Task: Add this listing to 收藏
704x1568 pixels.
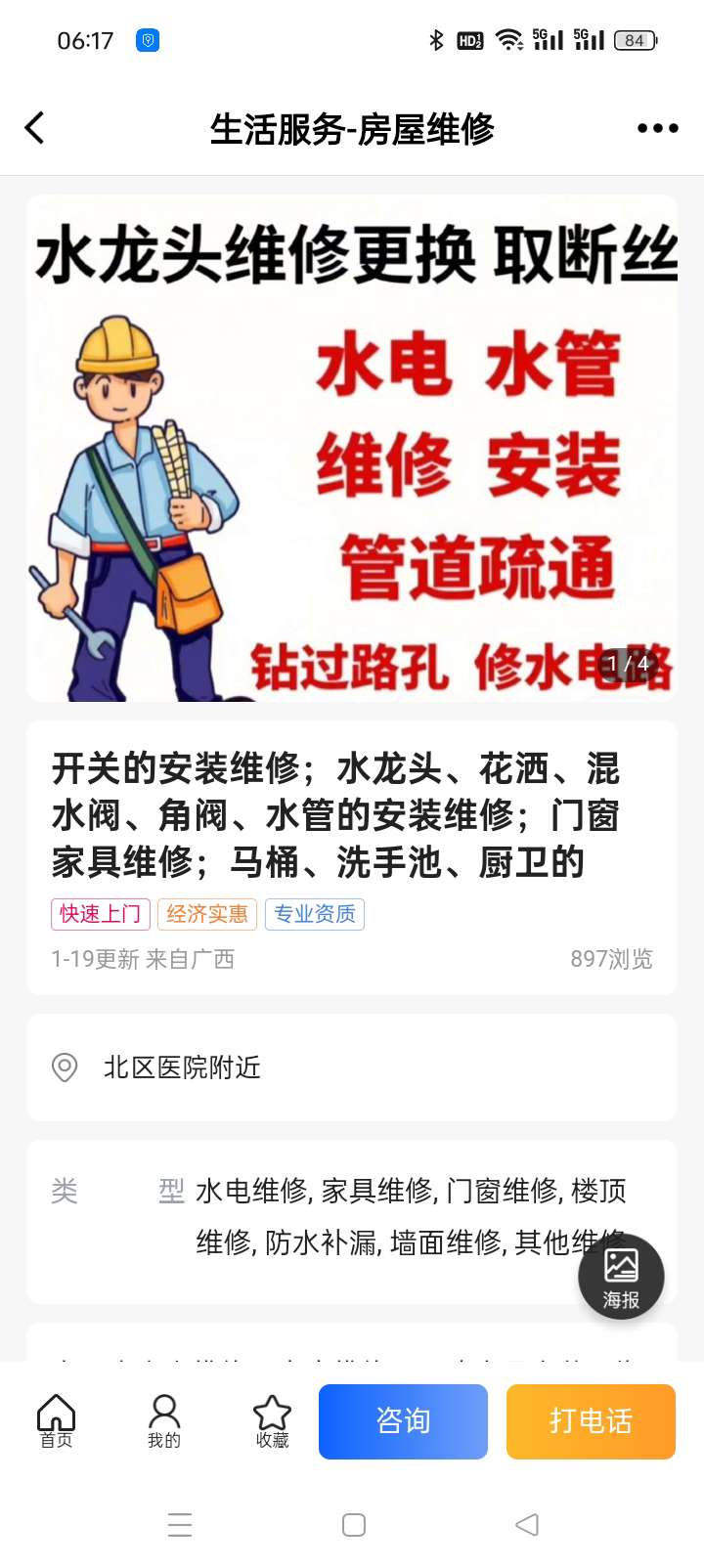Action: click(x=272, y=1420)
